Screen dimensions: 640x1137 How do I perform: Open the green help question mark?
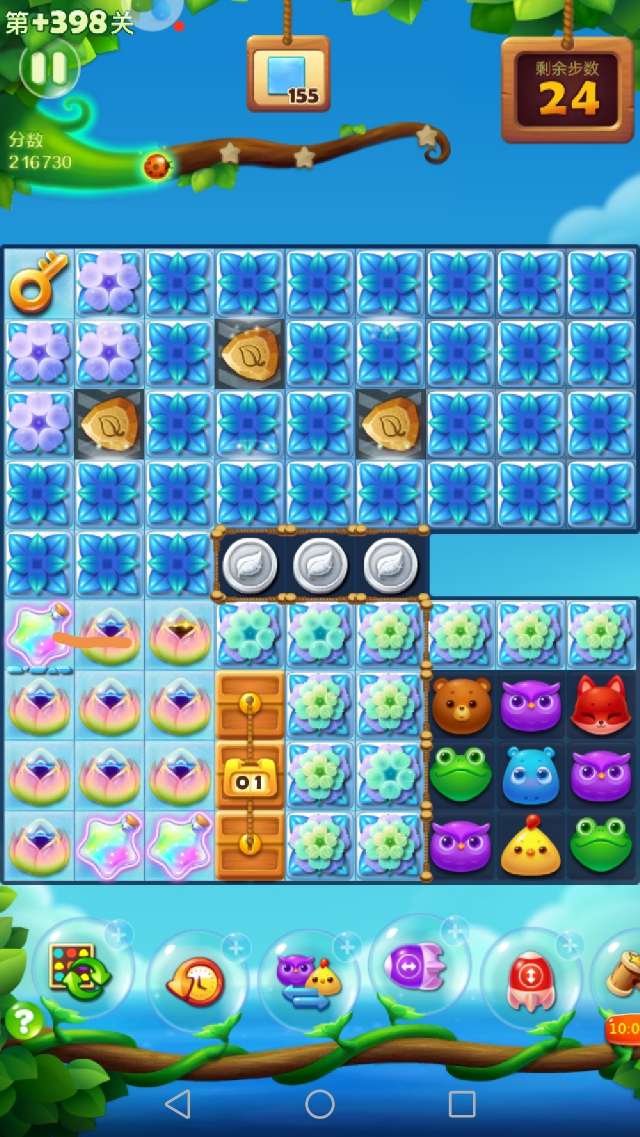(23, 1021)
